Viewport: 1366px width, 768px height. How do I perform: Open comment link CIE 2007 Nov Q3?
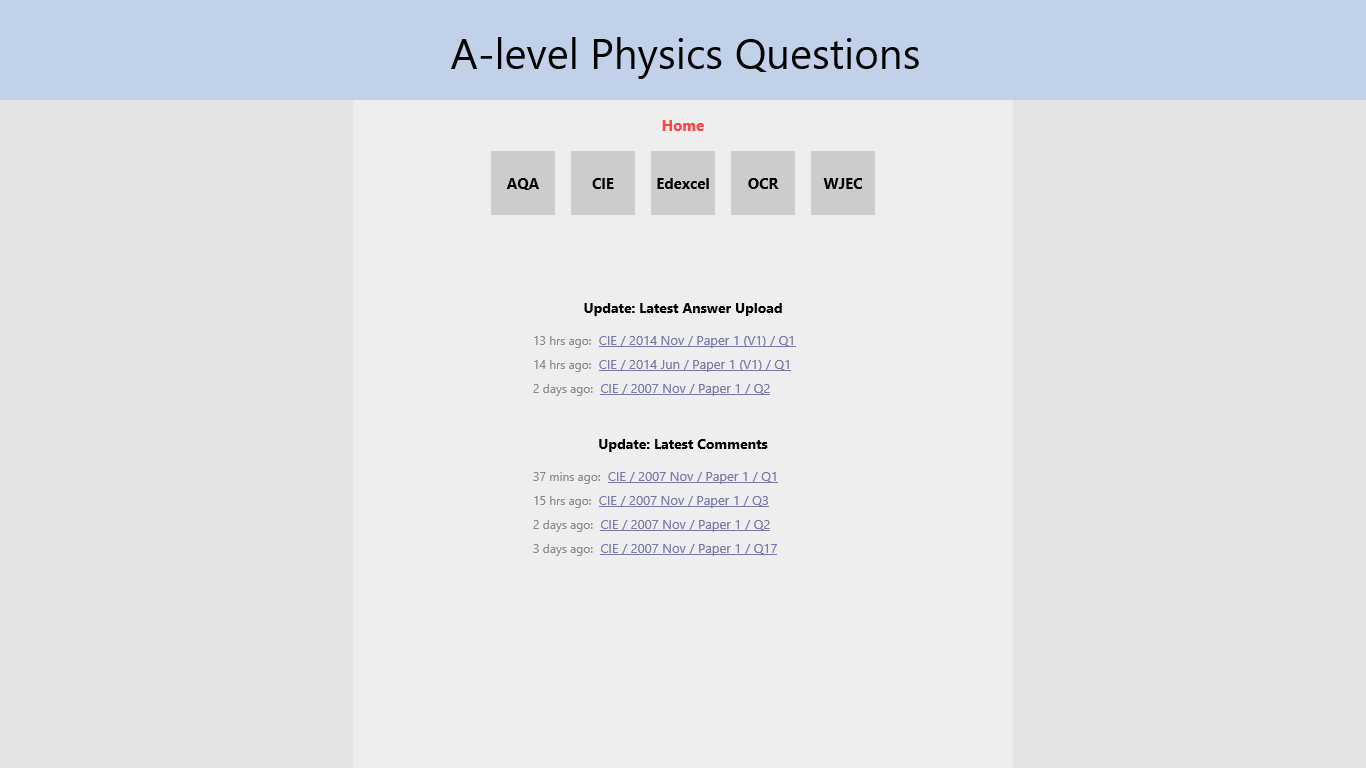[x=684, y=501]
